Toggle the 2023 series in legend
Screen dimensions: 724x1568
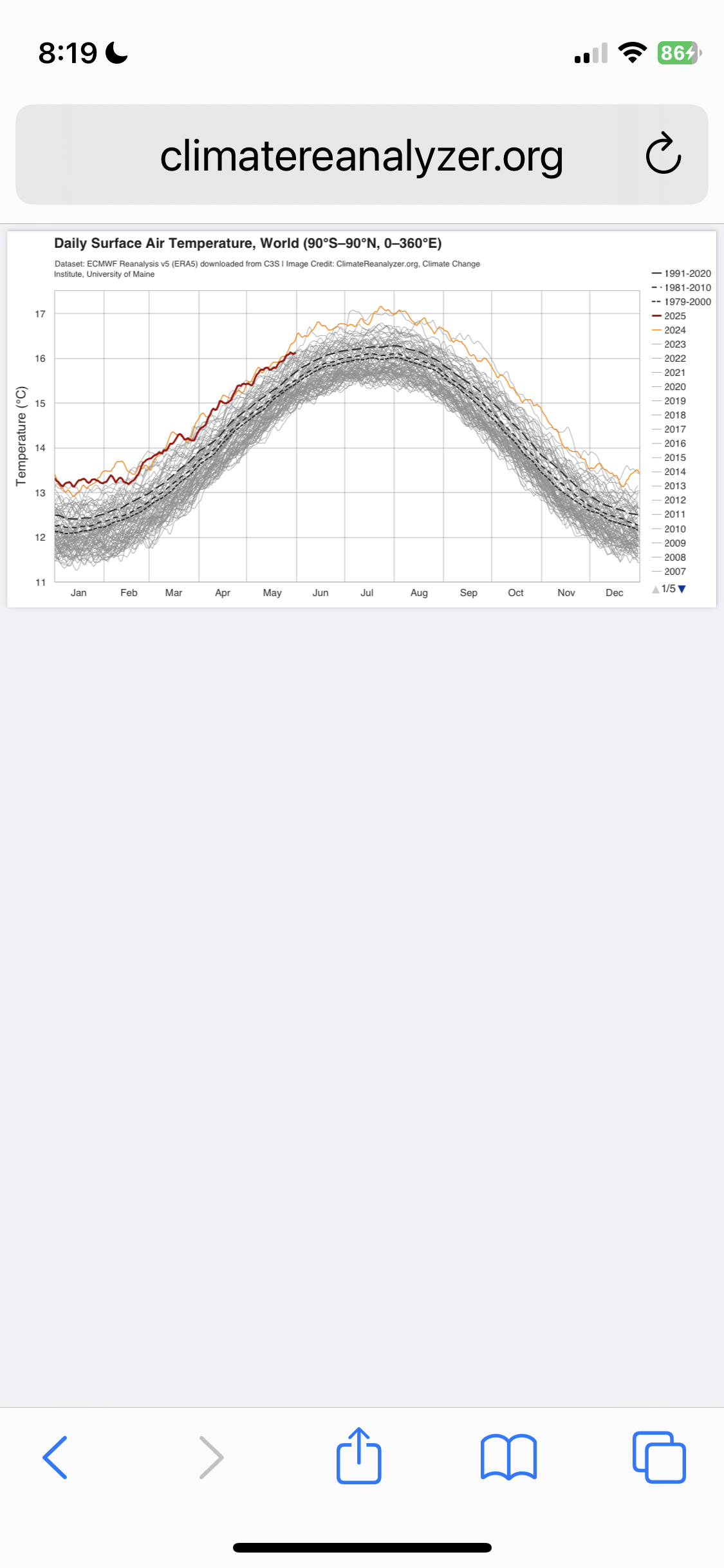pos(669,344)
